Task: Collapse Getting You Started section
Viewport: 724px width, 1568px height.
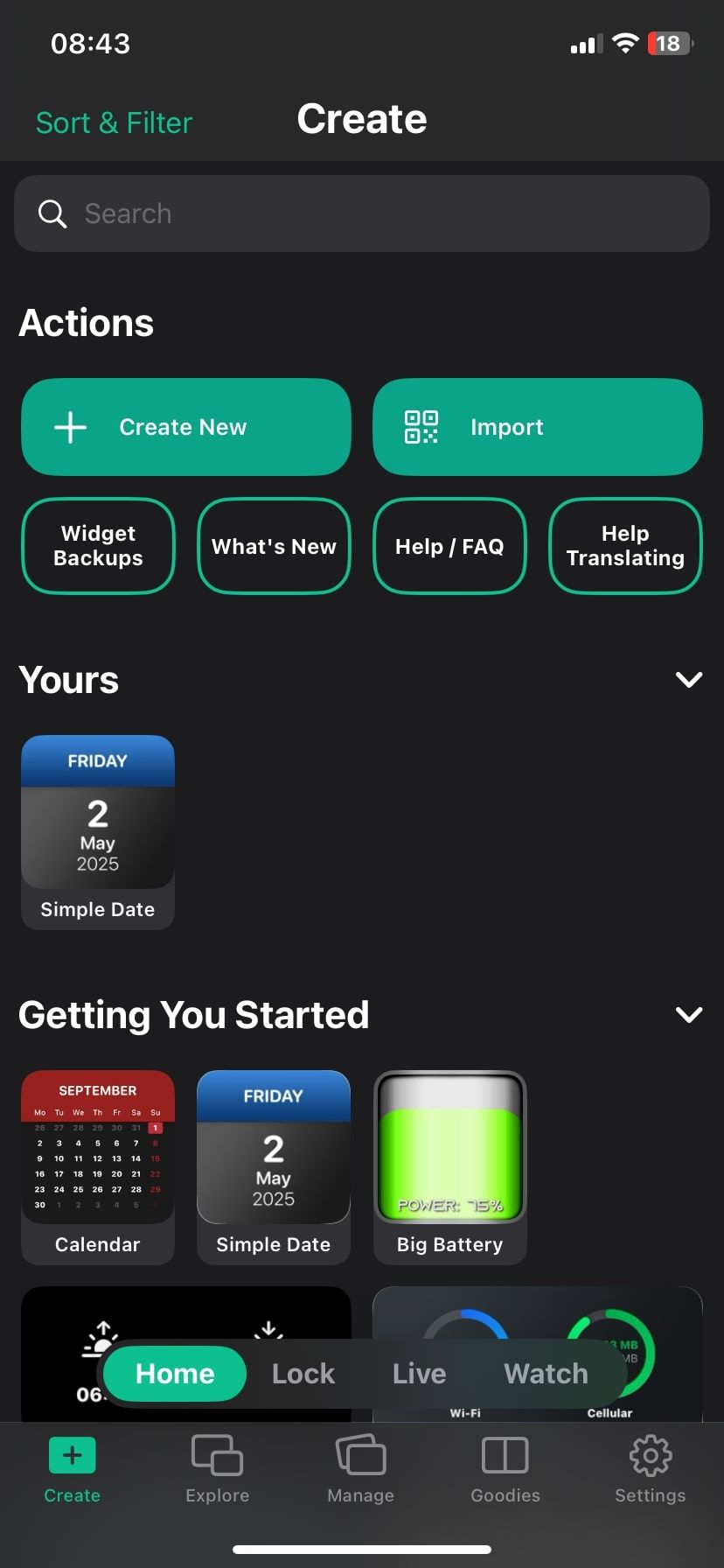Action: (689, 1015)
